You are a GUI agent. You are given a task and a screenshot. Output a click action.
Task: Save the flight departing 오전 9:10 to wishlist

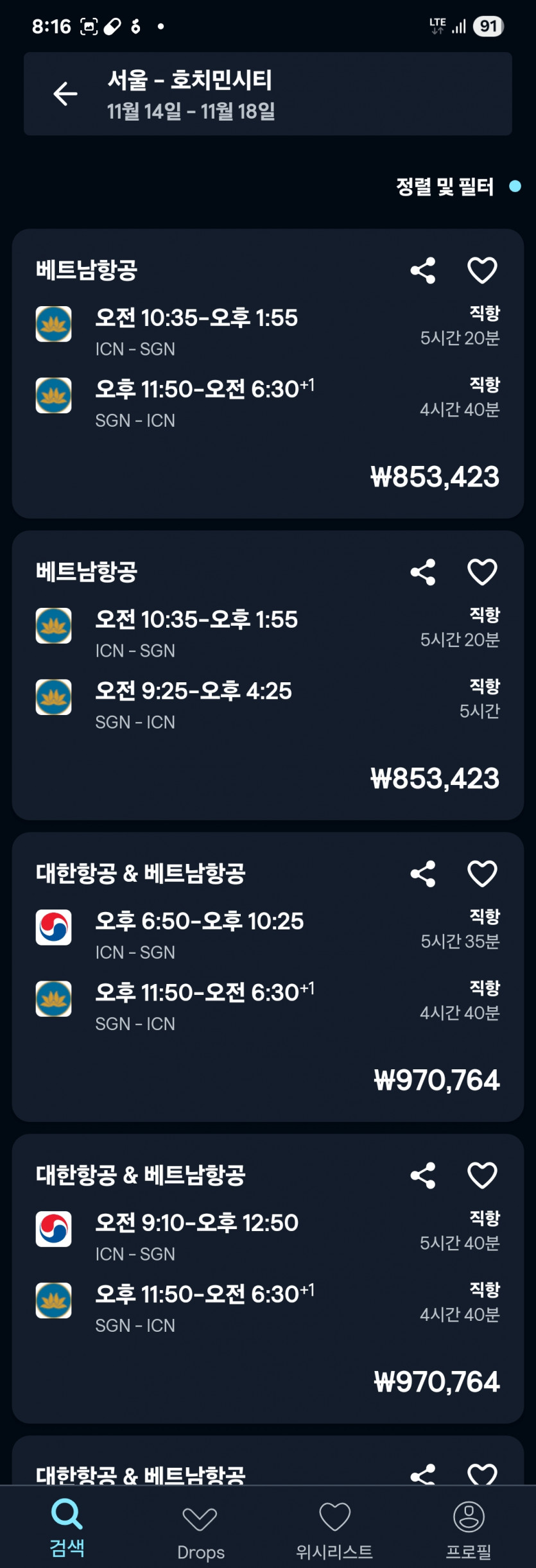click(482, 1175)
